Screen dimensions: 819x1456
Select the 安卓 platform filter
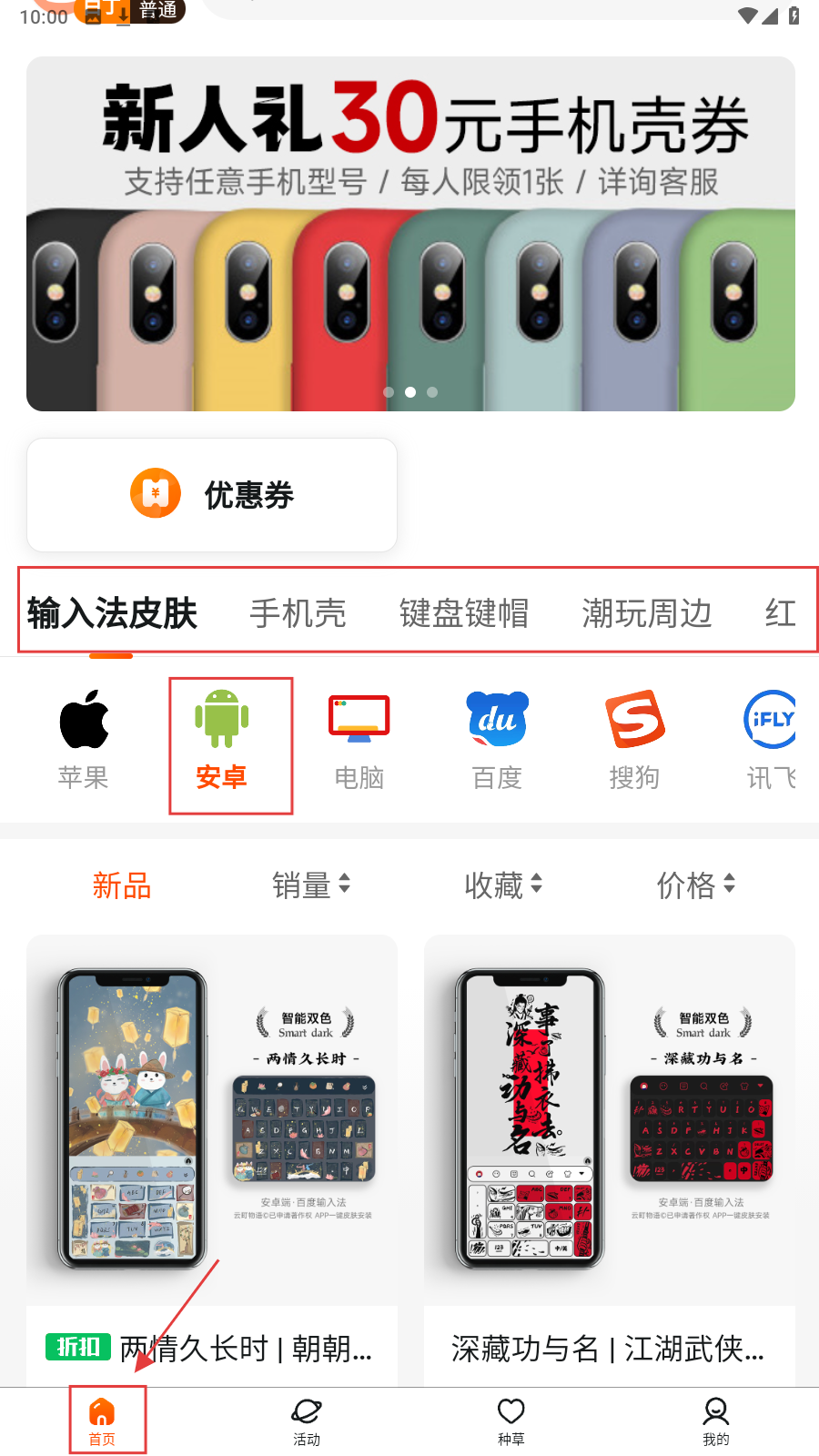coord(222,739)
